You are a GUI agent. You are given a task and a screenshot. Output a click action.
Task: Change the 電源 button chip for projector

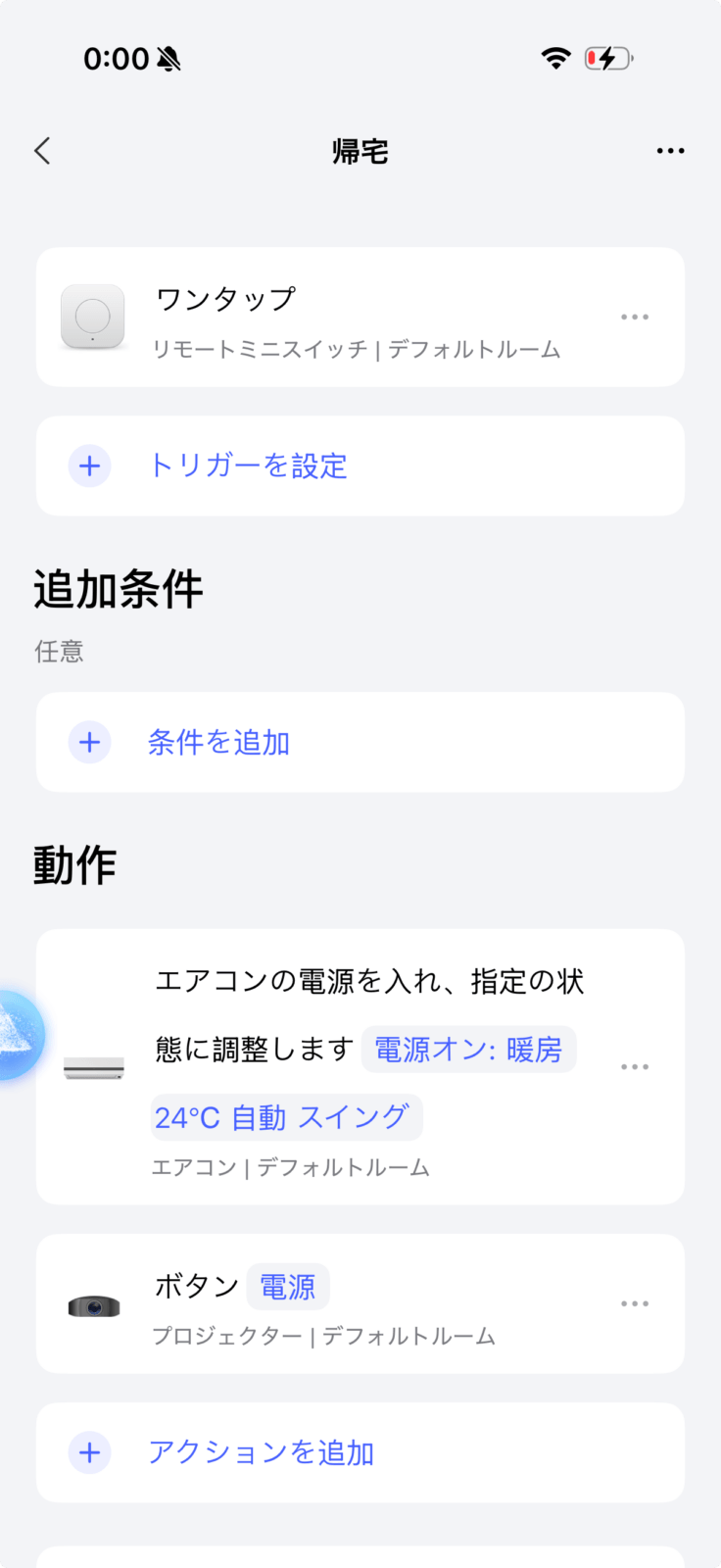pos(287,1287)
